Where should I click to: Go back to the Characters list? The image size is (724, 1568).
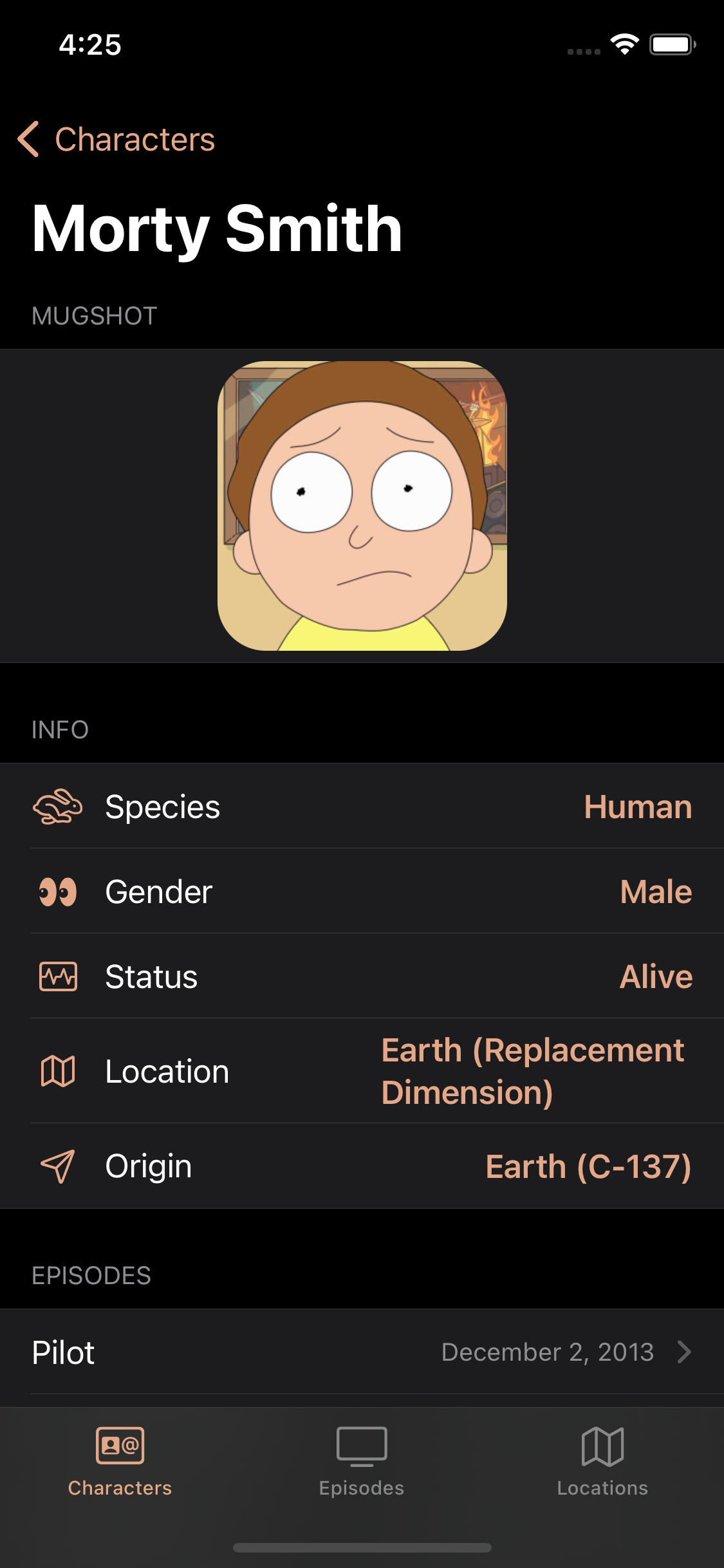116,139
